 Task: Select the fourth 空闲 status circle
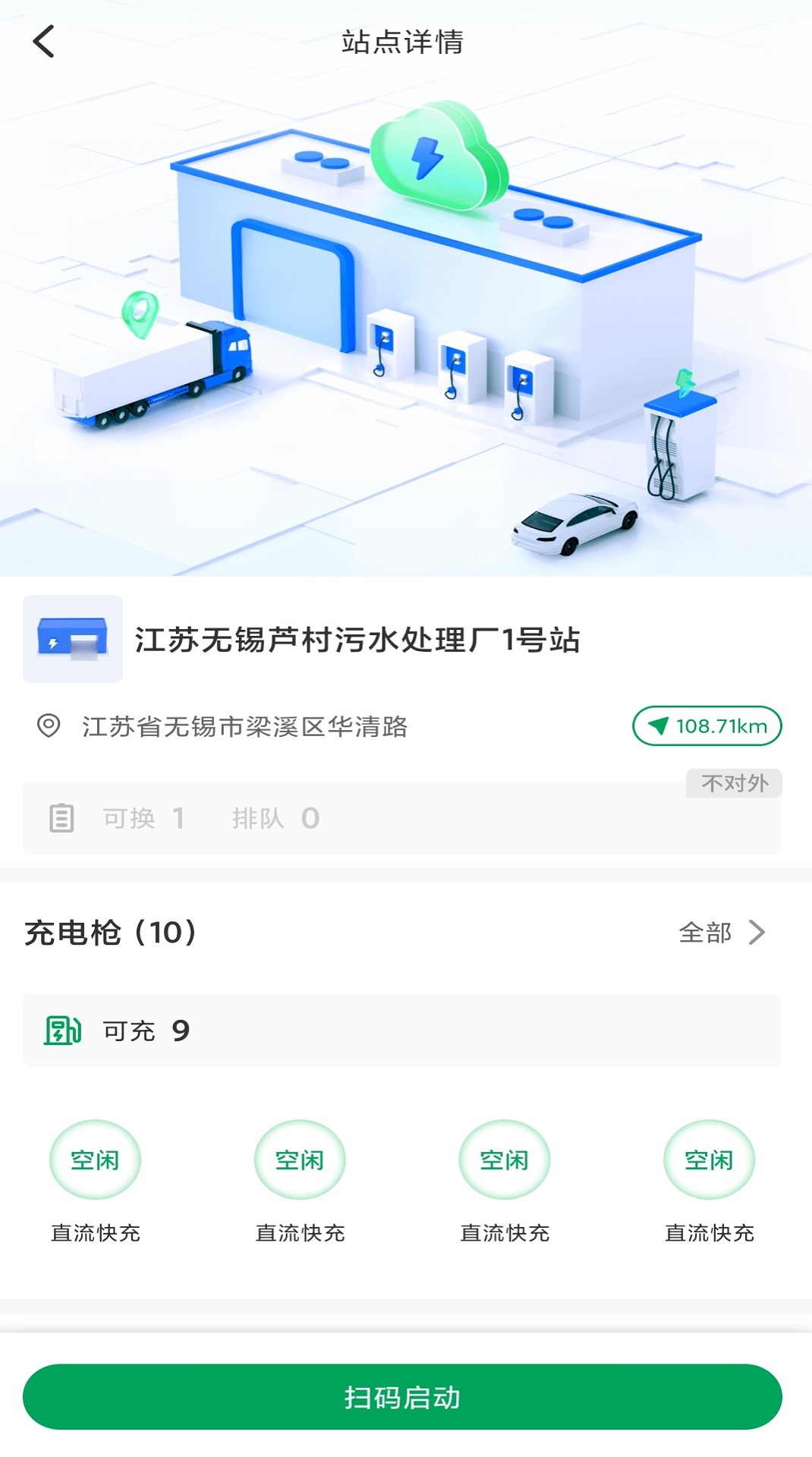click(x=709, y=1159)
